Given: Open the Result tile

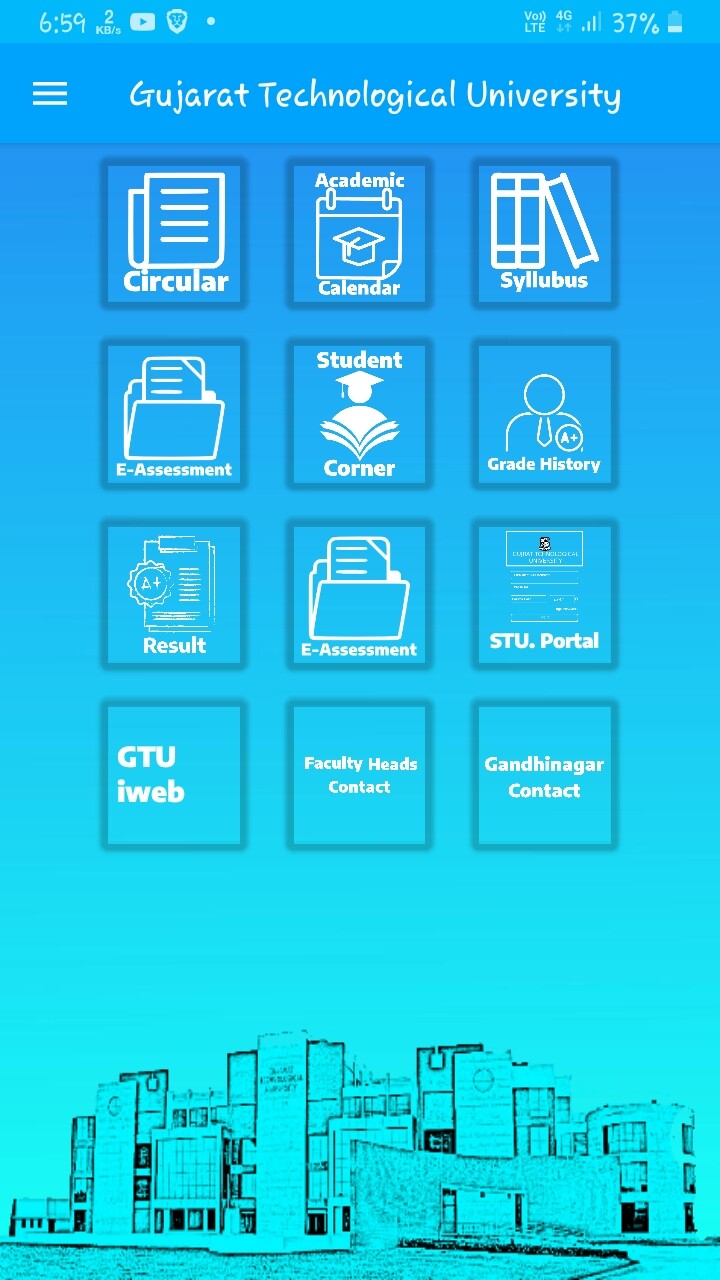Looking at the screenshot, I should 175,594.
